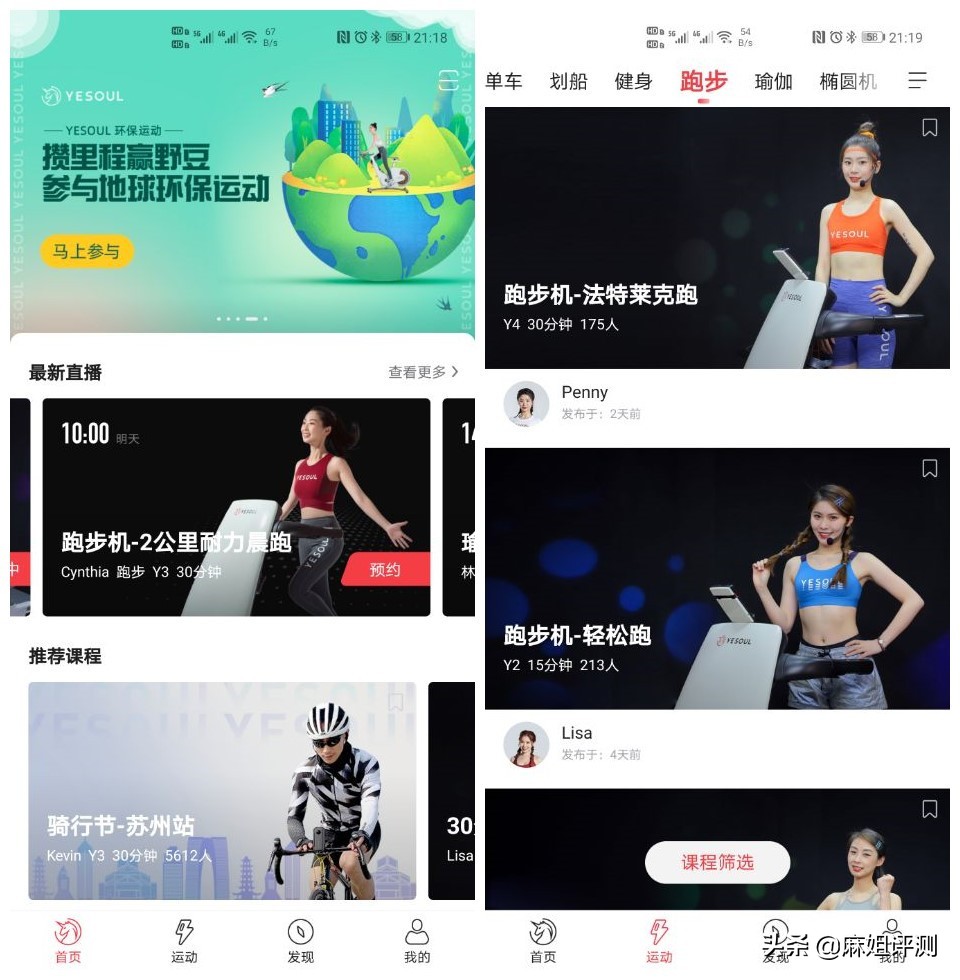Tap the 我的 profile icon on the left screen
The image size is (960, 980).
pyautogui.click(x=417, y=932)
